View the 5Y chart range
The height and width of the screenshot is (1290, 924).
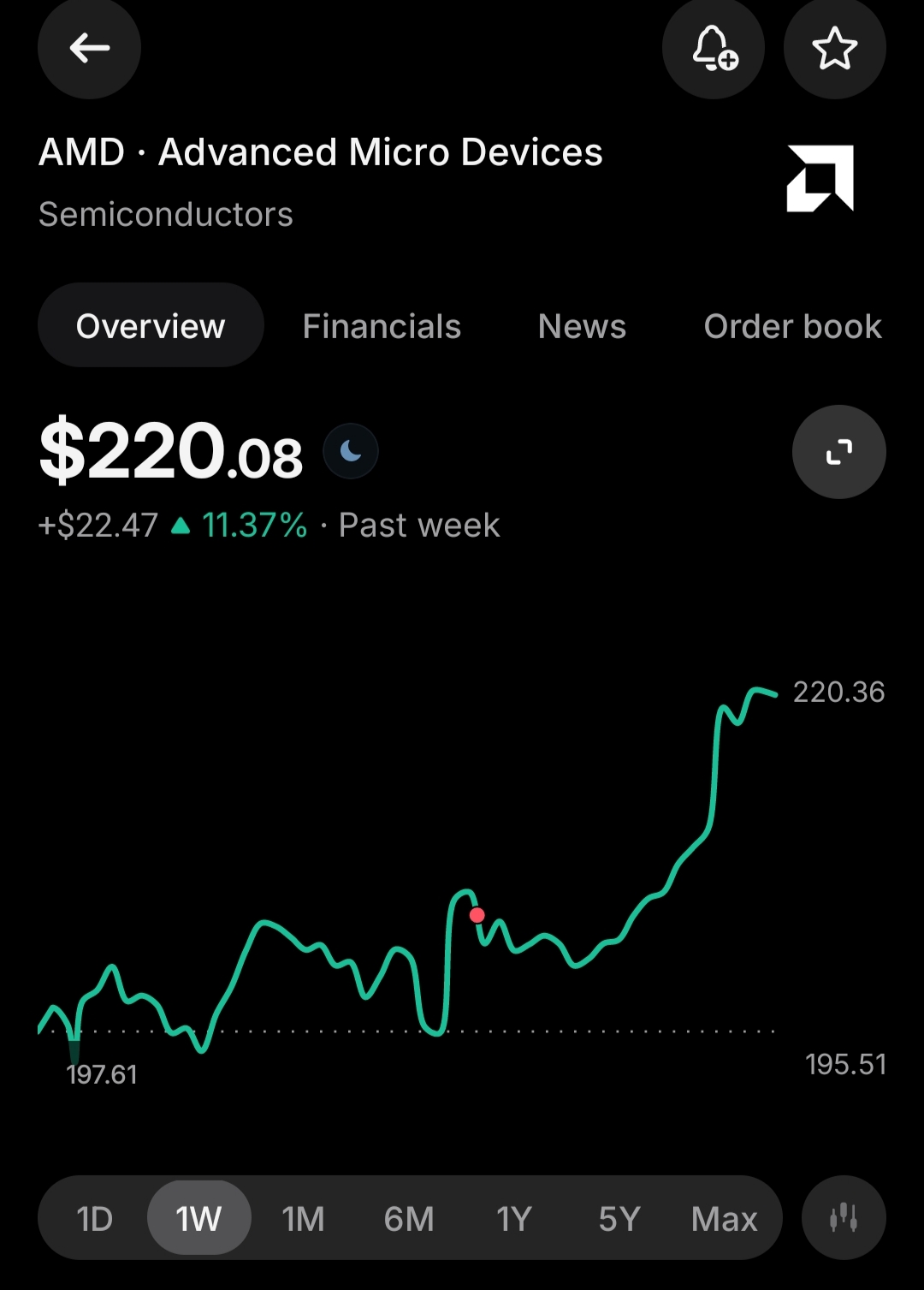click(619, 1218)
